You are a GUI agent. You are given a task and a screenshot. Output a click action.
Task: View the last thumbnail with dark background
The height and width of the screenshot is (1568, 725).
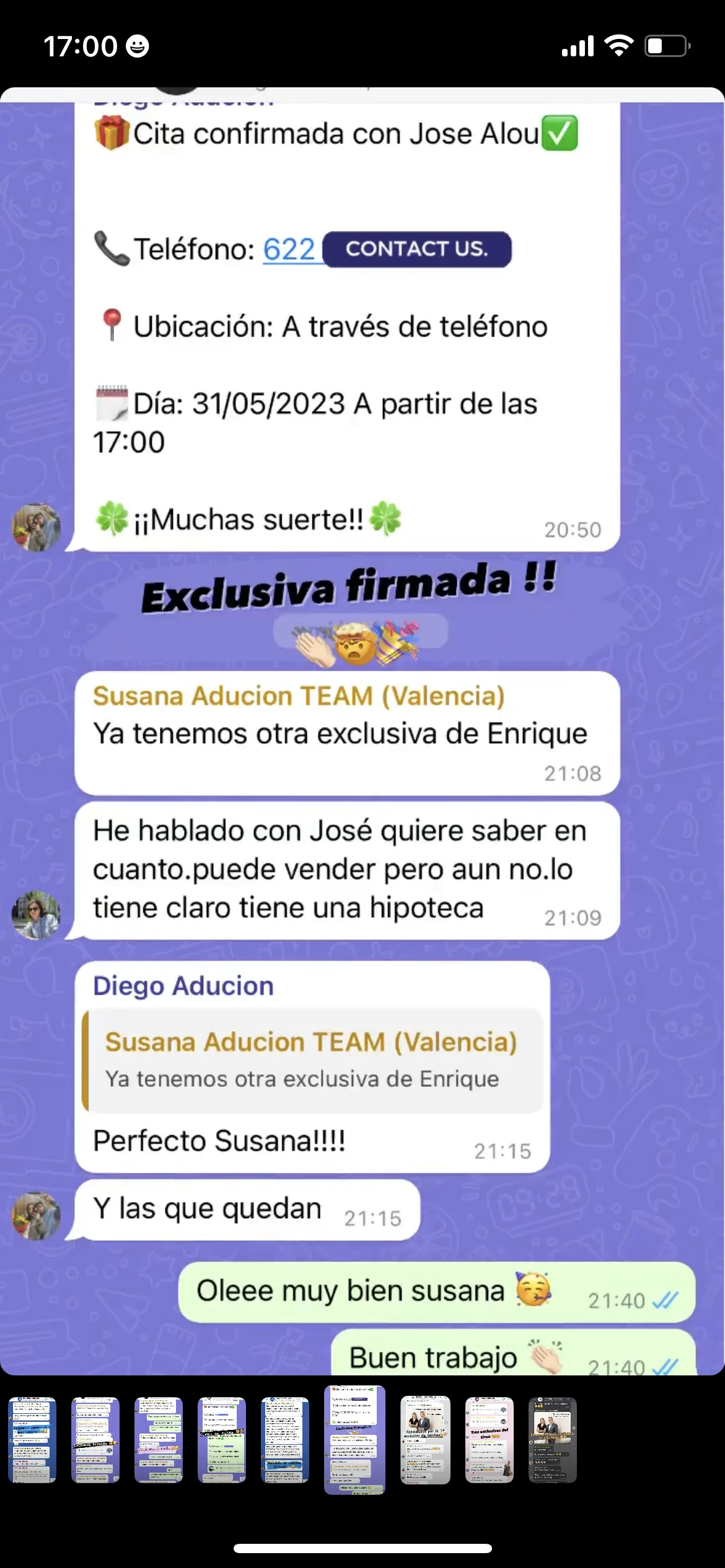(553, 1440)
